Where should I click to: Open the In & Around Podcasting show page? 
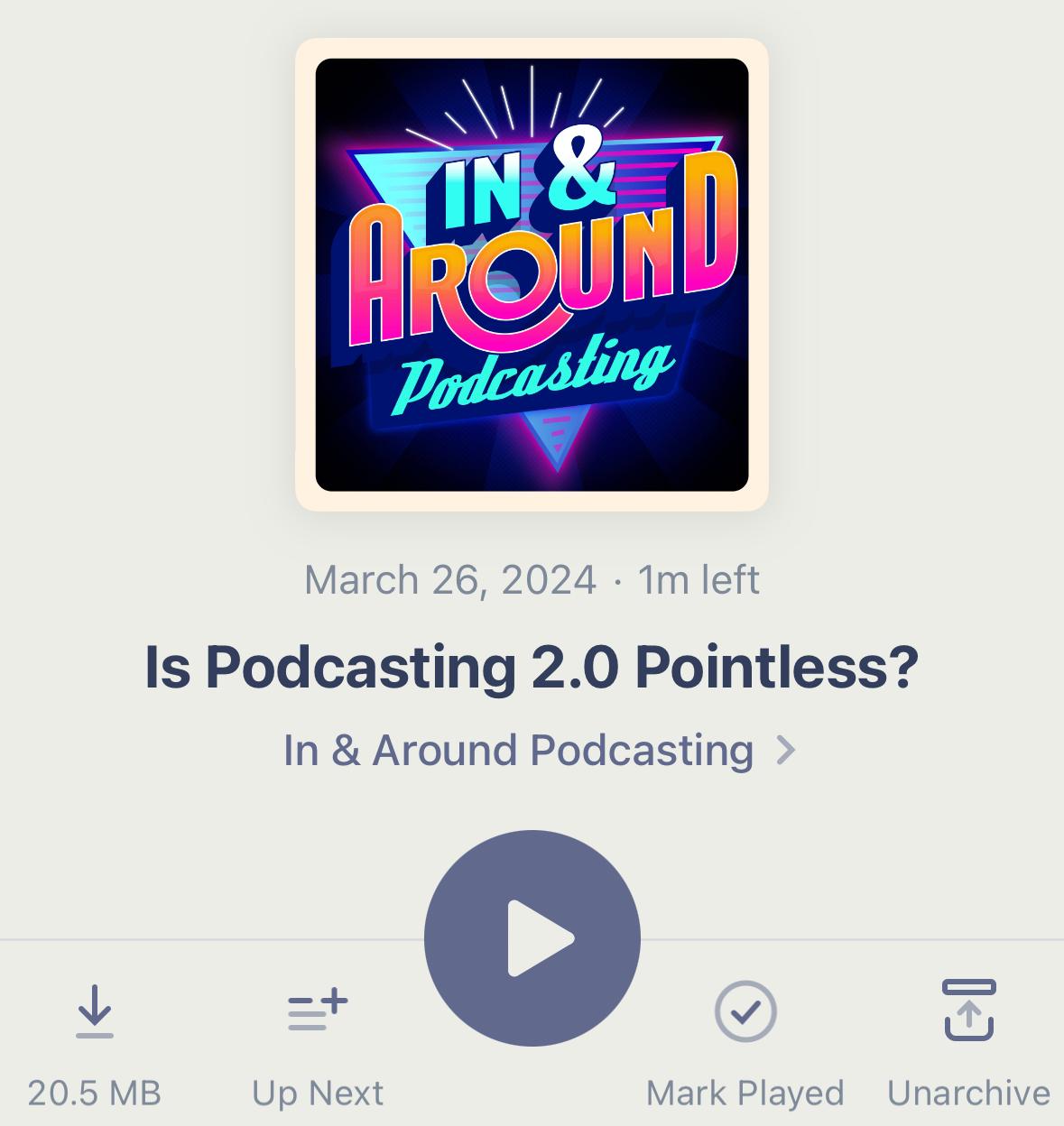click(539, 750)
